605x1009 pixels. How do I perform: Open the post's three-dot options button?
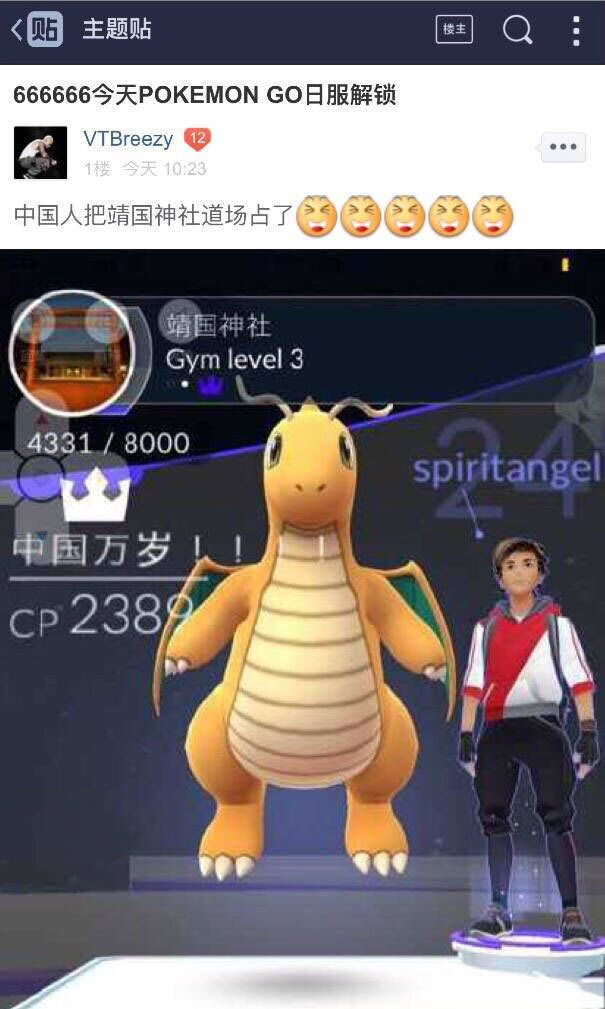[x=563, y=147]
